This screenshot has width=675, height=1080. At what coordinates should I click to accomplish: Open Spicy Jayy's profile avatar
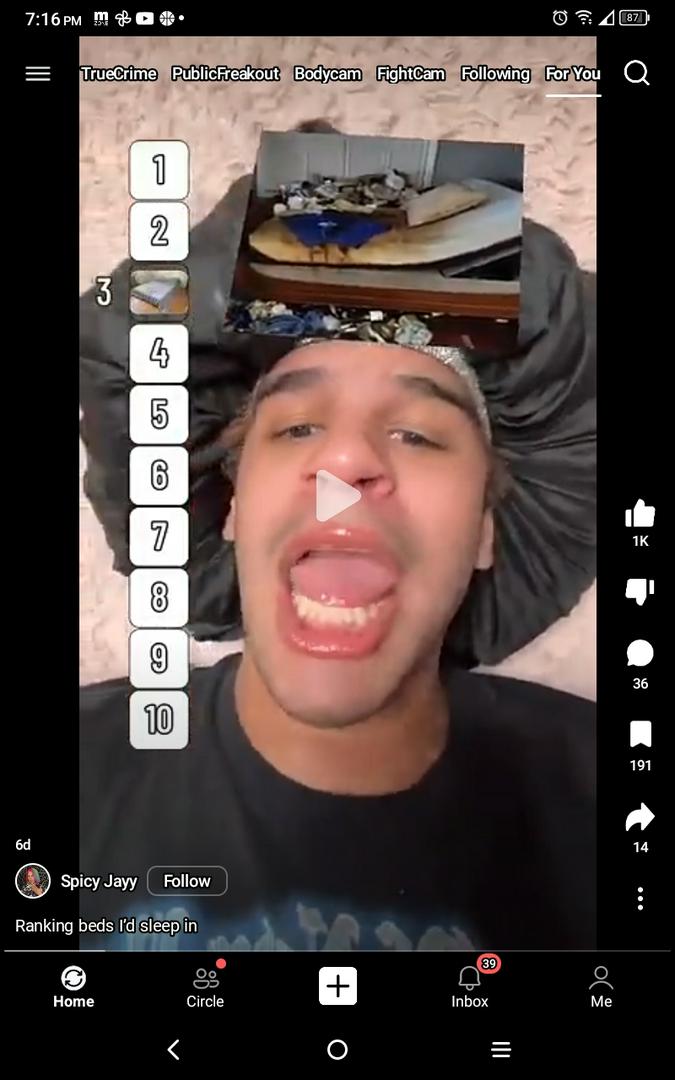tap(33, 881)
